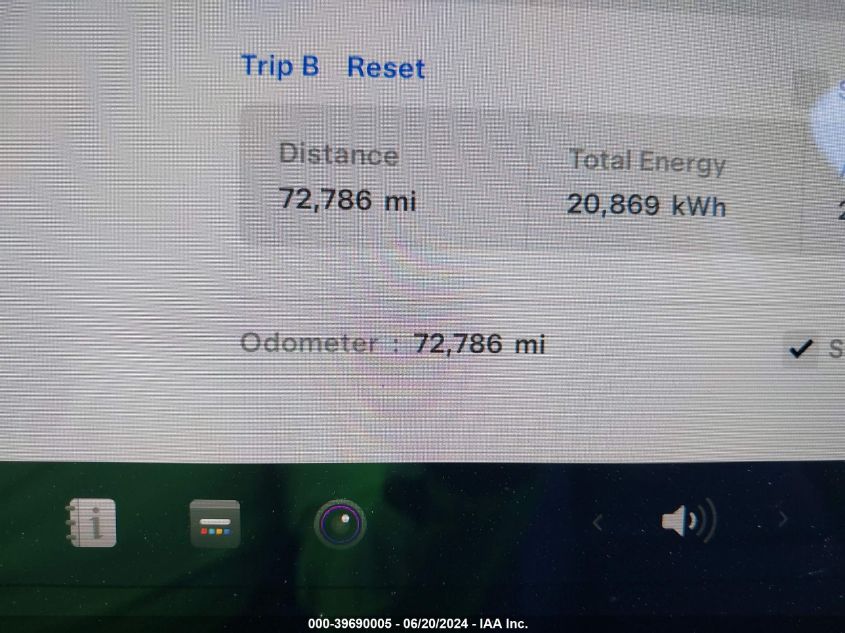
Task: Open the dashcam camera icon
Action: pyautogui.click(x=340, y=523)
